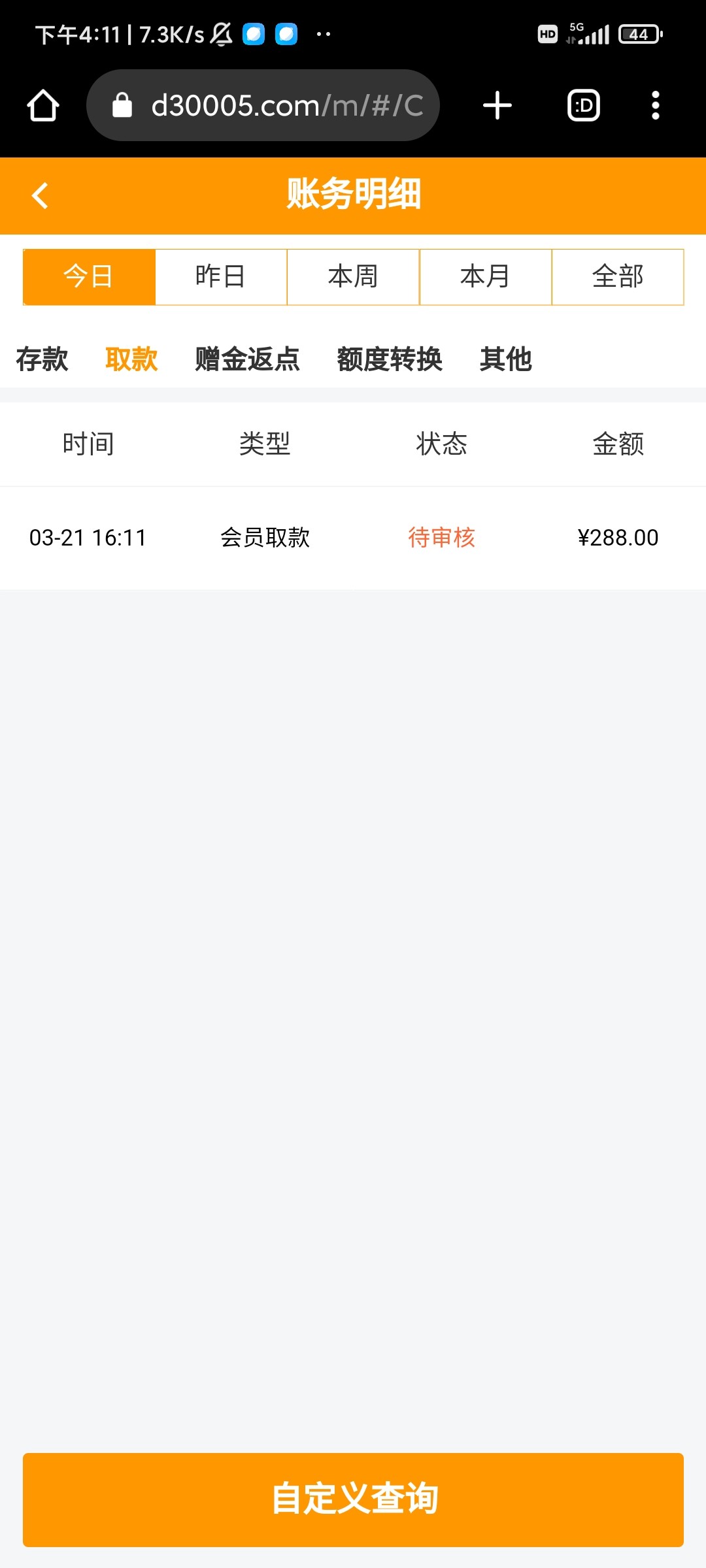Tap the home icon in the browser toolbar
Screen dimensions: 706x1568
(x=42, y=105)
